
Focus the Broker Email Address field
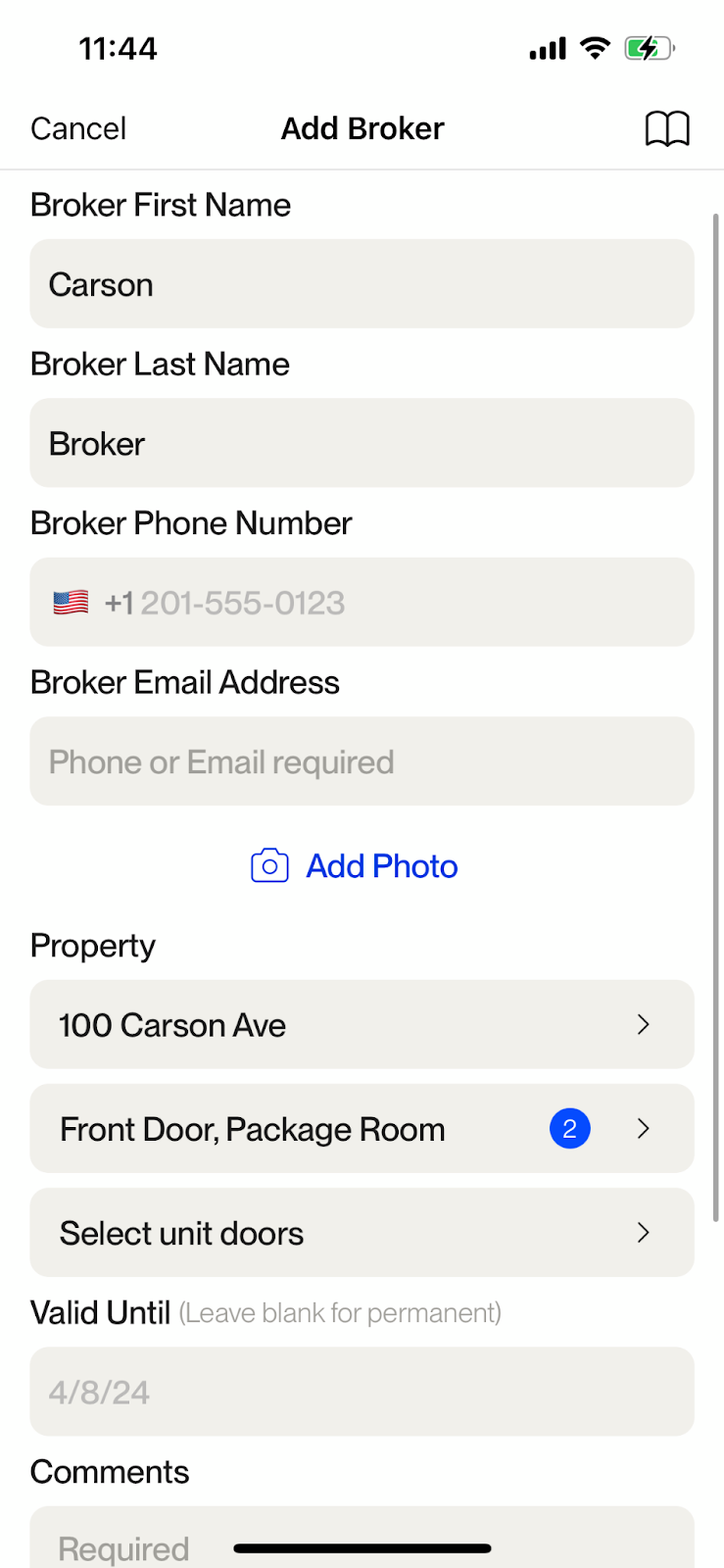point(362,761)
